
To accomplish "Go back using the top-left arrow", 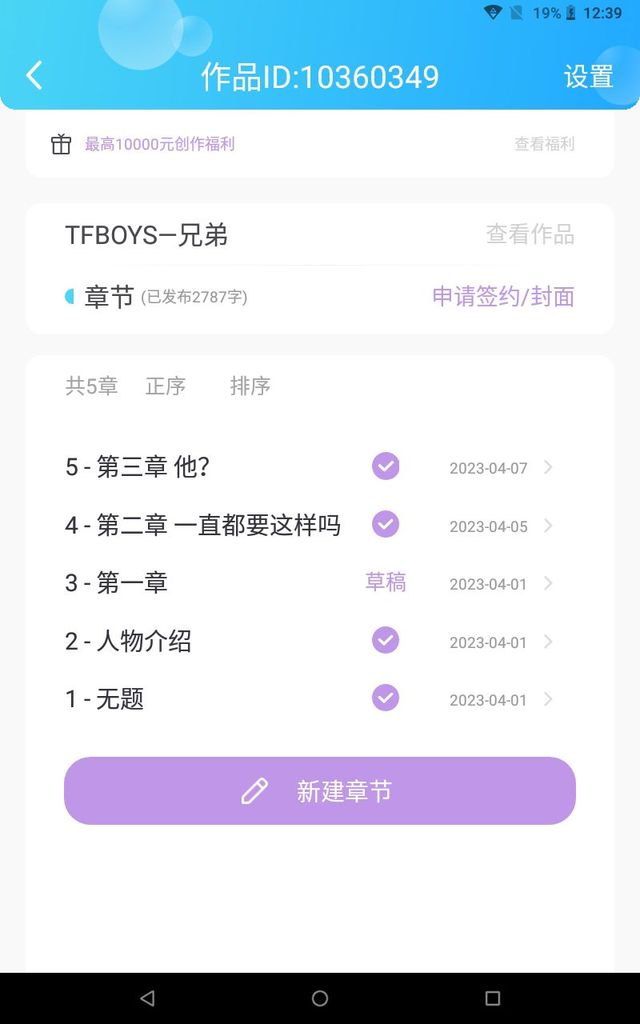I will click(35, 75).
